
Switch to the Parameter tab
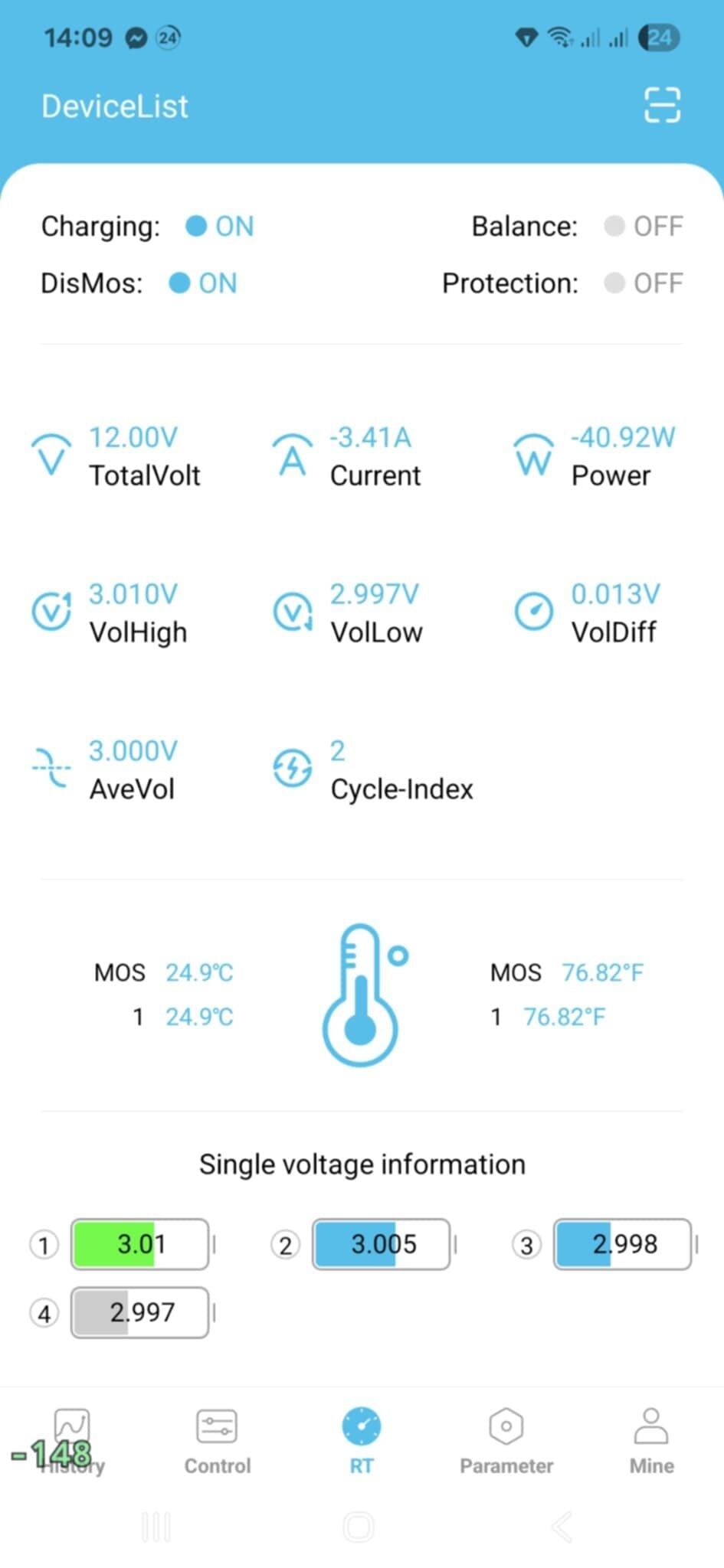coord(506,1442)
